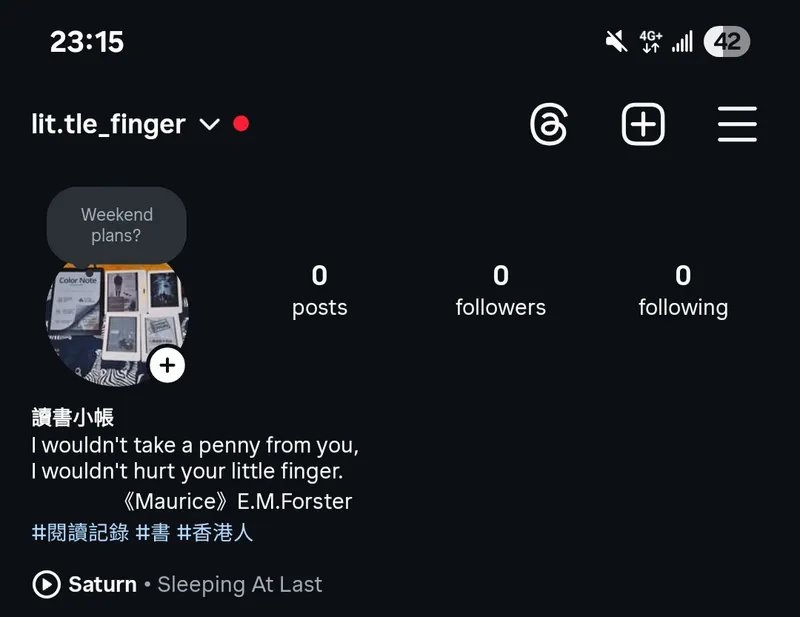Screen dimensions: 800x617
Task: Play profile song Saturn by Sleeping At Last
Action: [47, 584]
